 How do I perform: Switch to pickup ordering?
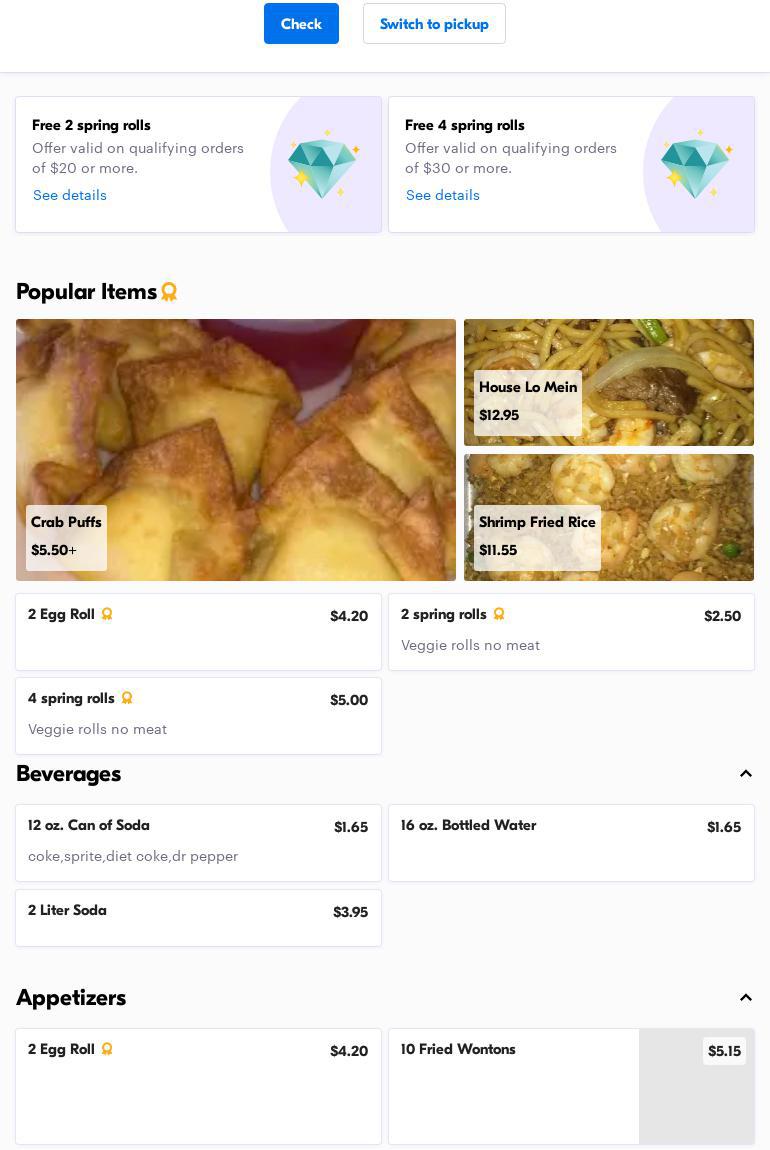point(434,24)
